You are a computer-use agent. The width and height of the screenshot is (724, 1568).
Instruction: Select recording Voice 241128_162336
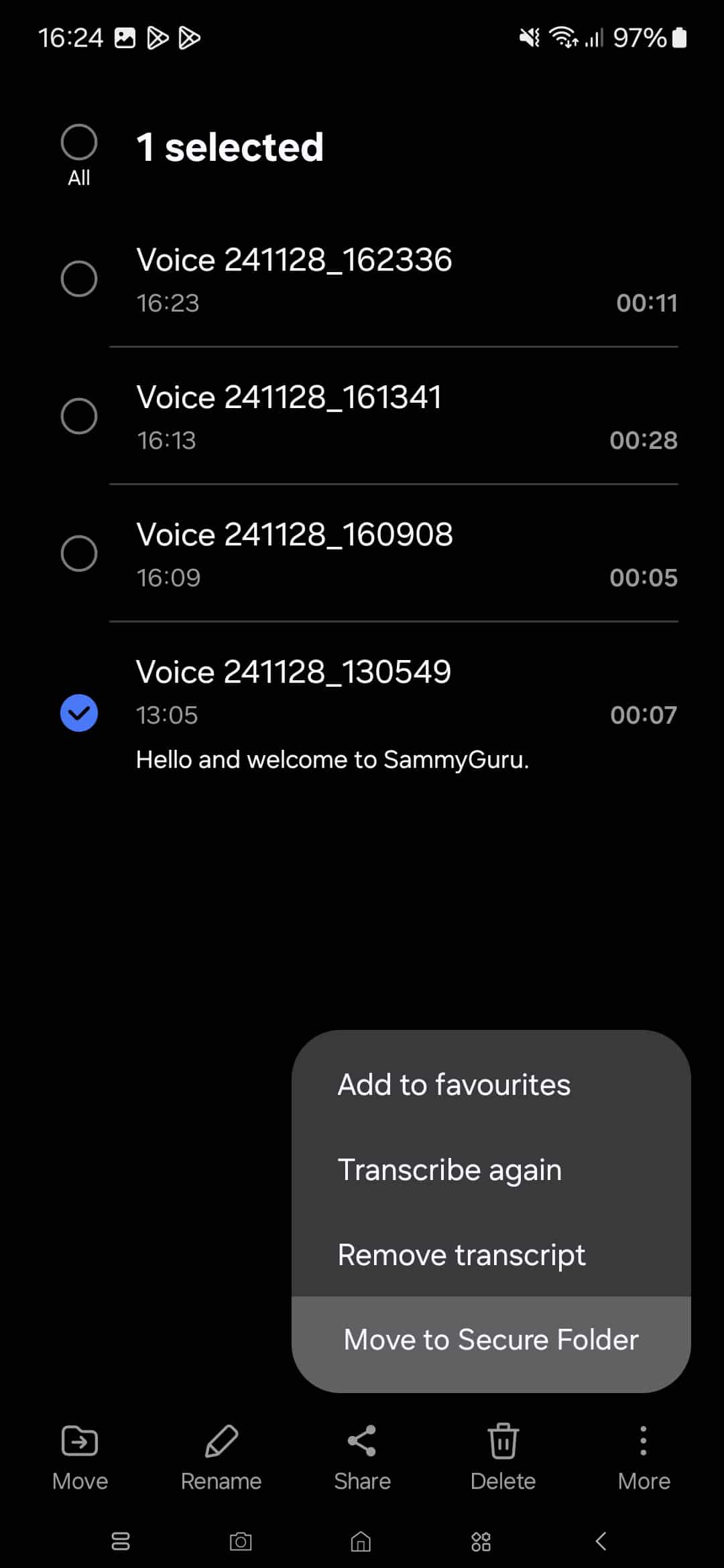79,279
